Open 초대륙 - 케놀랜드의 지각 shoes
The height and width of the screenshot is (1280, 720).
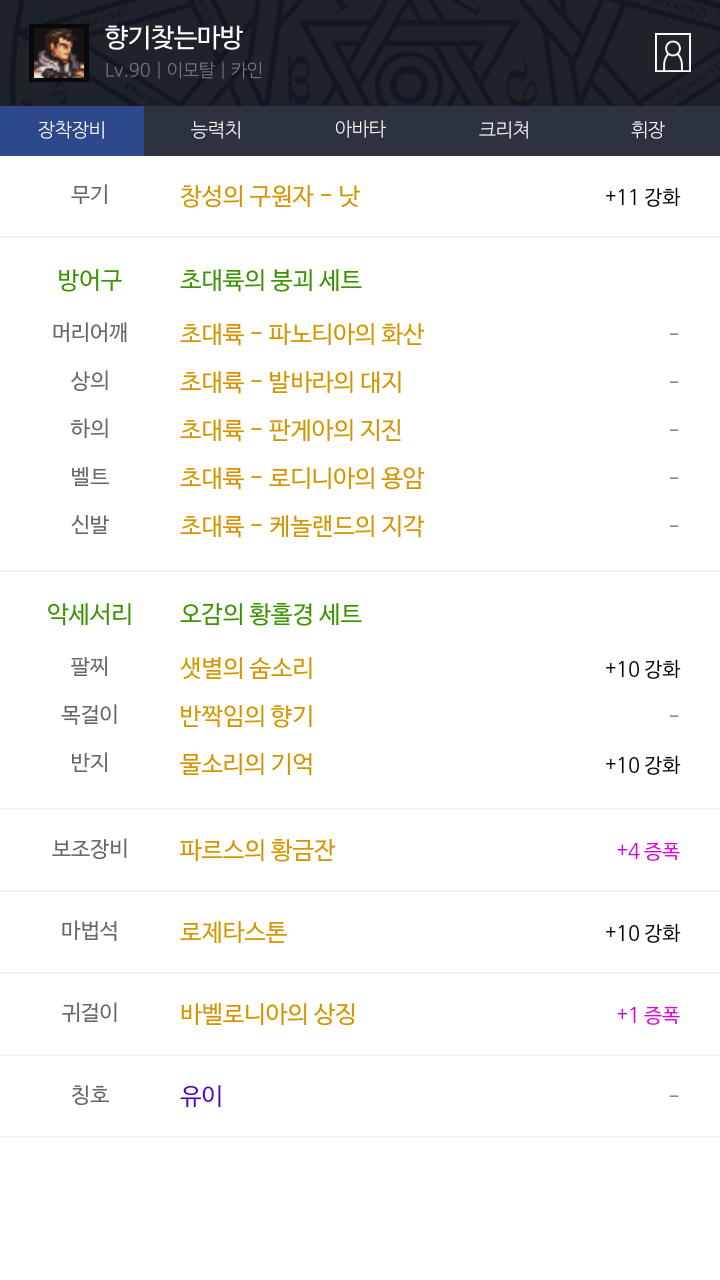click(x=302, y=526)
